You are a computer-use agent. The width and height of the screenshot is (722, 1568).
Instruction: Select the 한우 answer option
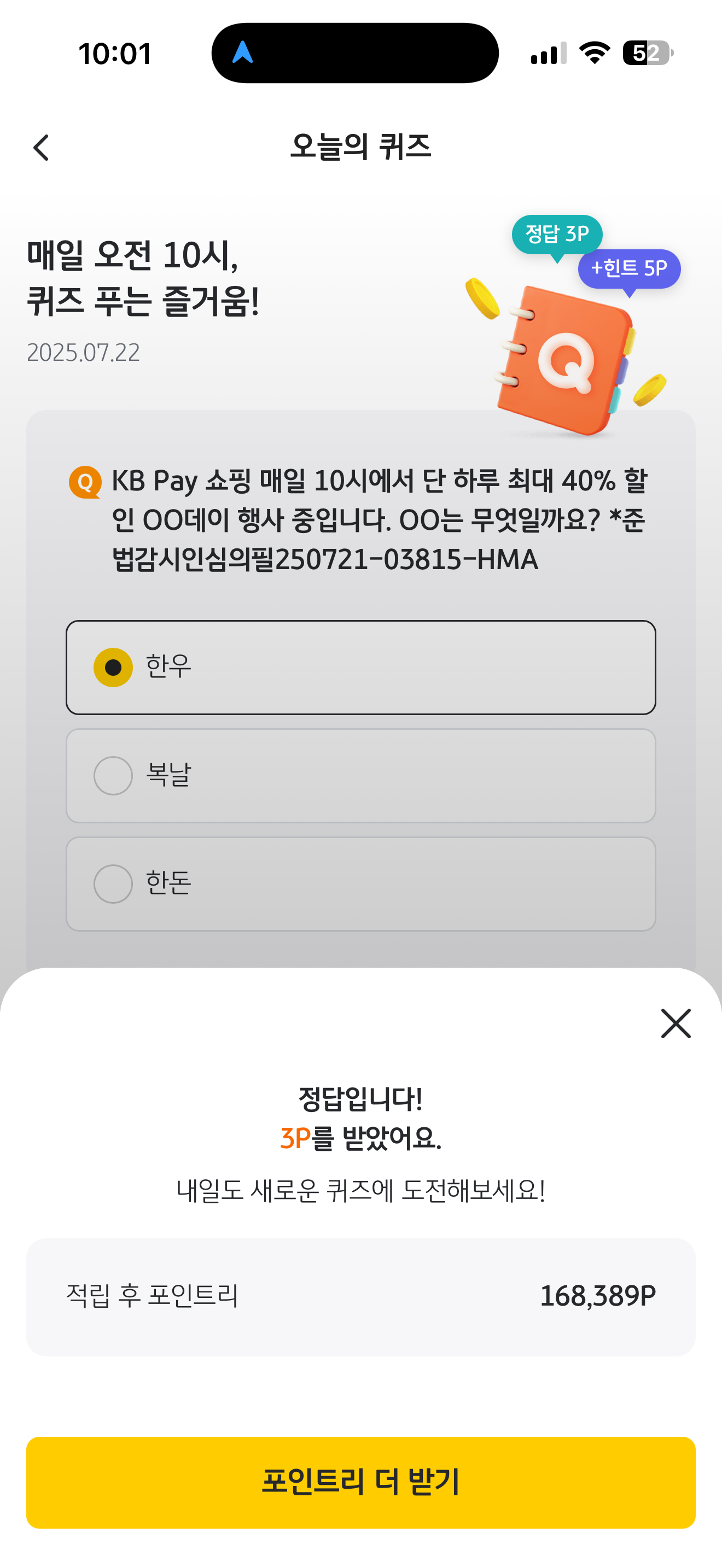tap(360, 667)
